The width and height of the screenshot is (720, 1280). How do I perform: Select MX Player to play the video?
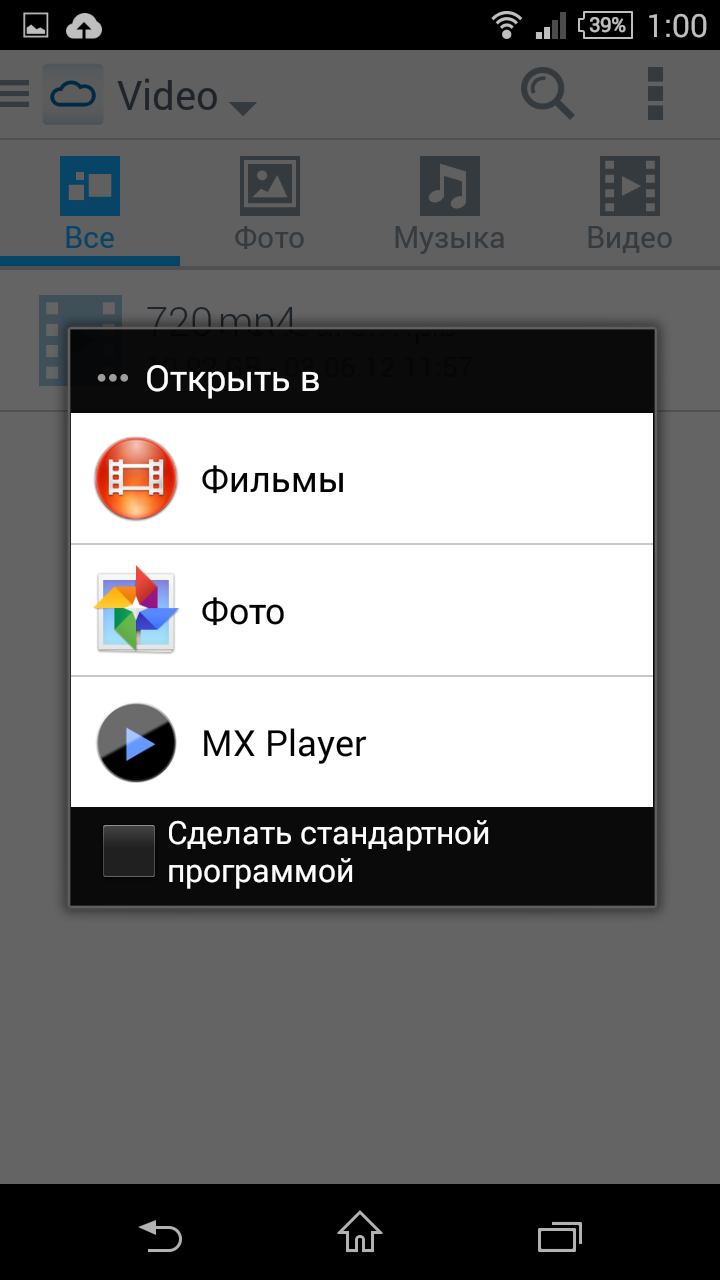pos(360,743)
